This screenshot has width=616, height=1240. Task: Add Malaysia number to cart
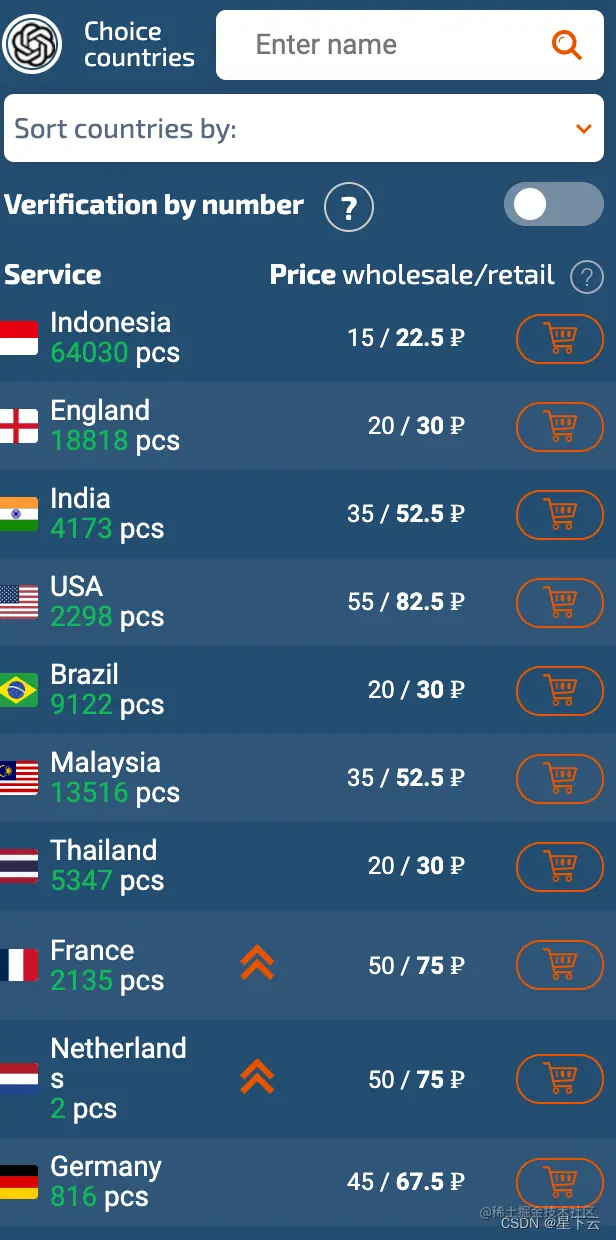pyautogui.click(x=559, y=778)
